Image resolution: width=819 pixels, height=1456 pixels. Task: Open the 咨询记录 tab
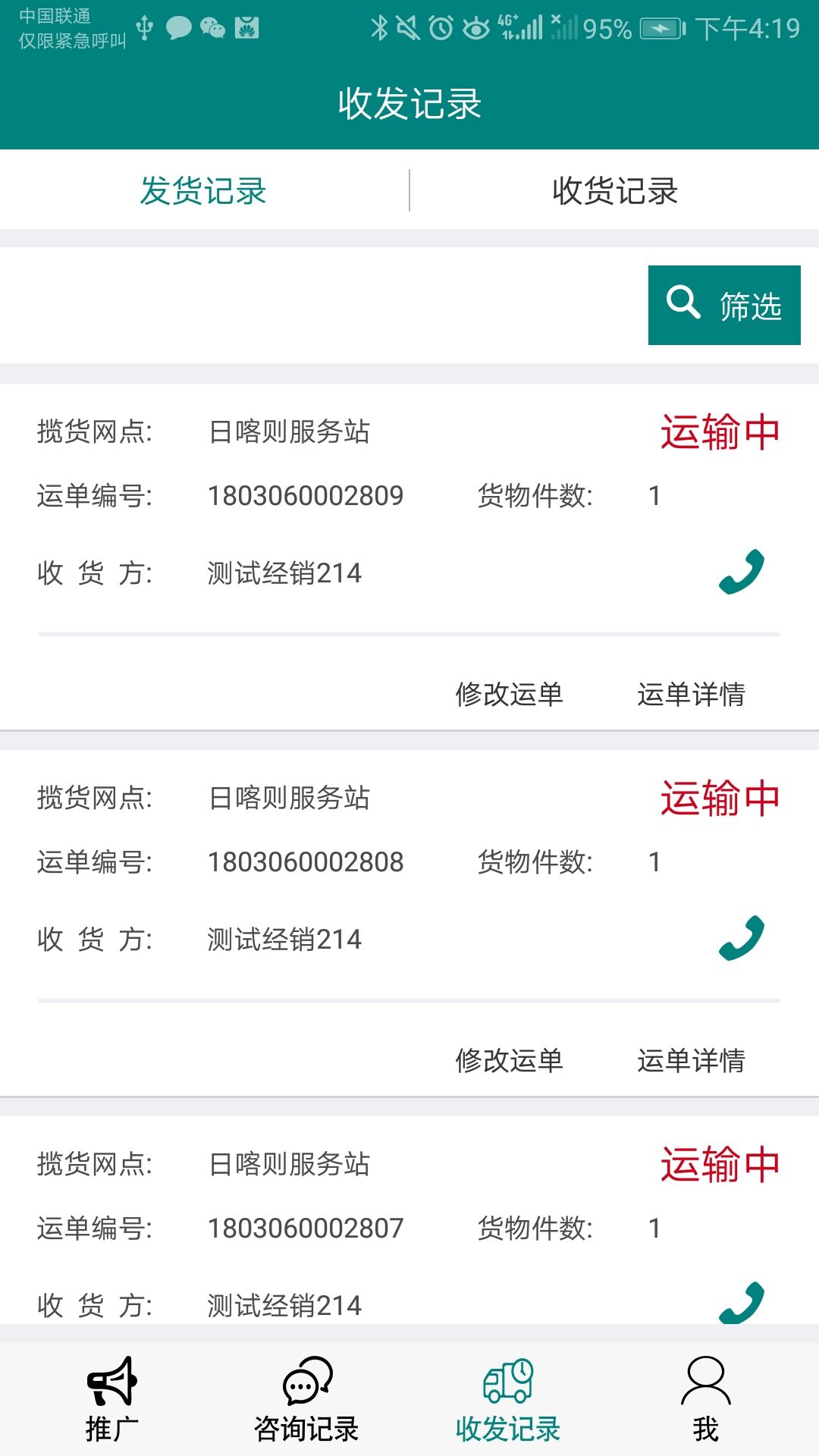306,1400
